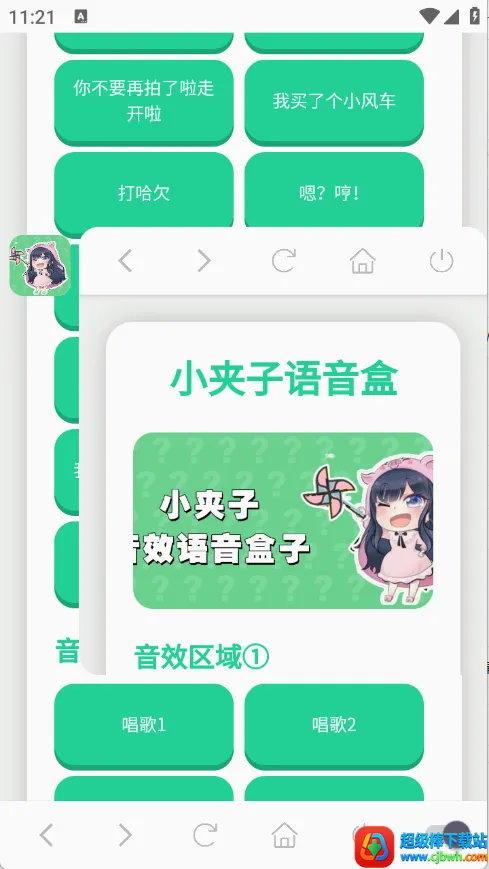Tap the refresh icon in the bottom toolbar

tap(205, 835)
